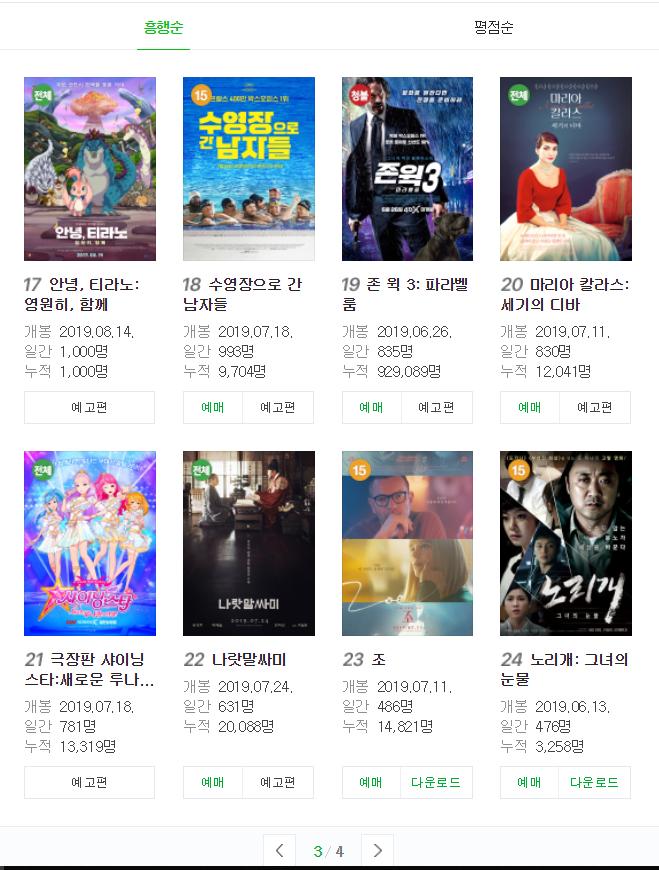Screen dimensions: 659x870
Task: Book tickets (예매) for 존 윅 3
Action: 371,407
